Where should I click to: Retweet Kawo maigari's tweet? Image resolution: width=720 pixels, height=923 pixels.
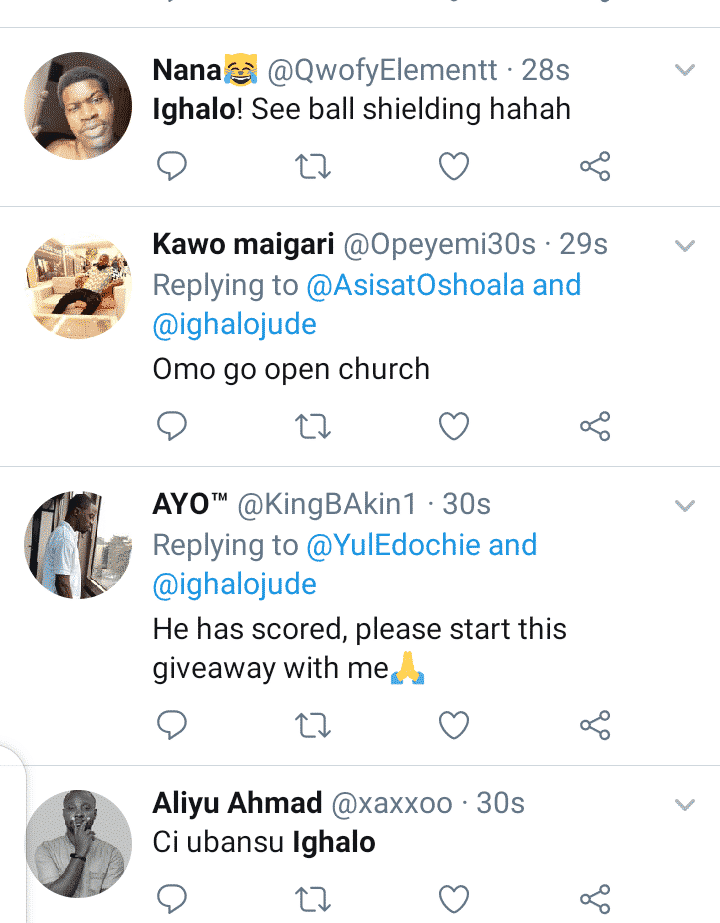[x=314, y=427]
